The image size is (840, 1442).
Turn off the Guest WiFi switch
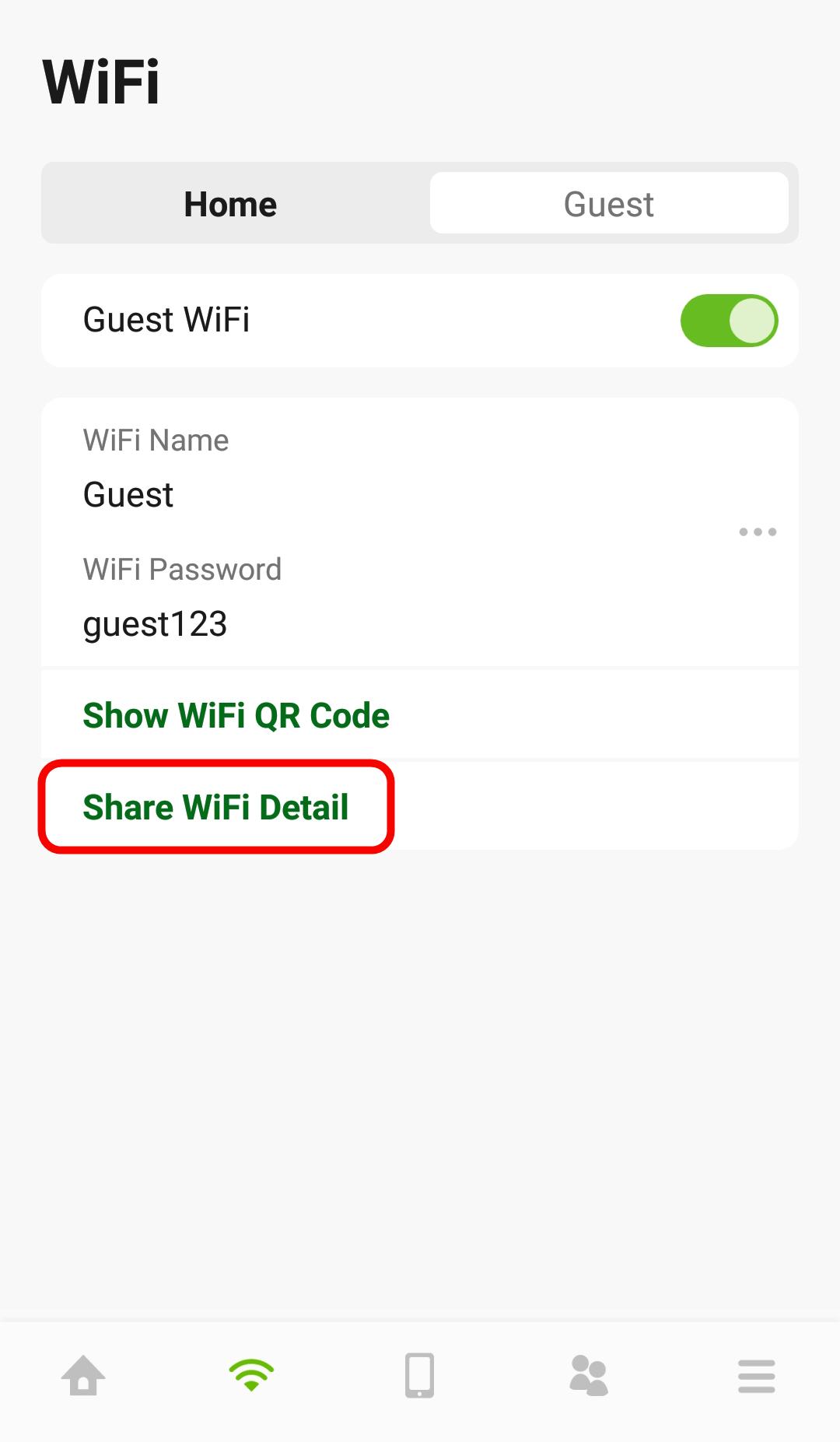729,321
